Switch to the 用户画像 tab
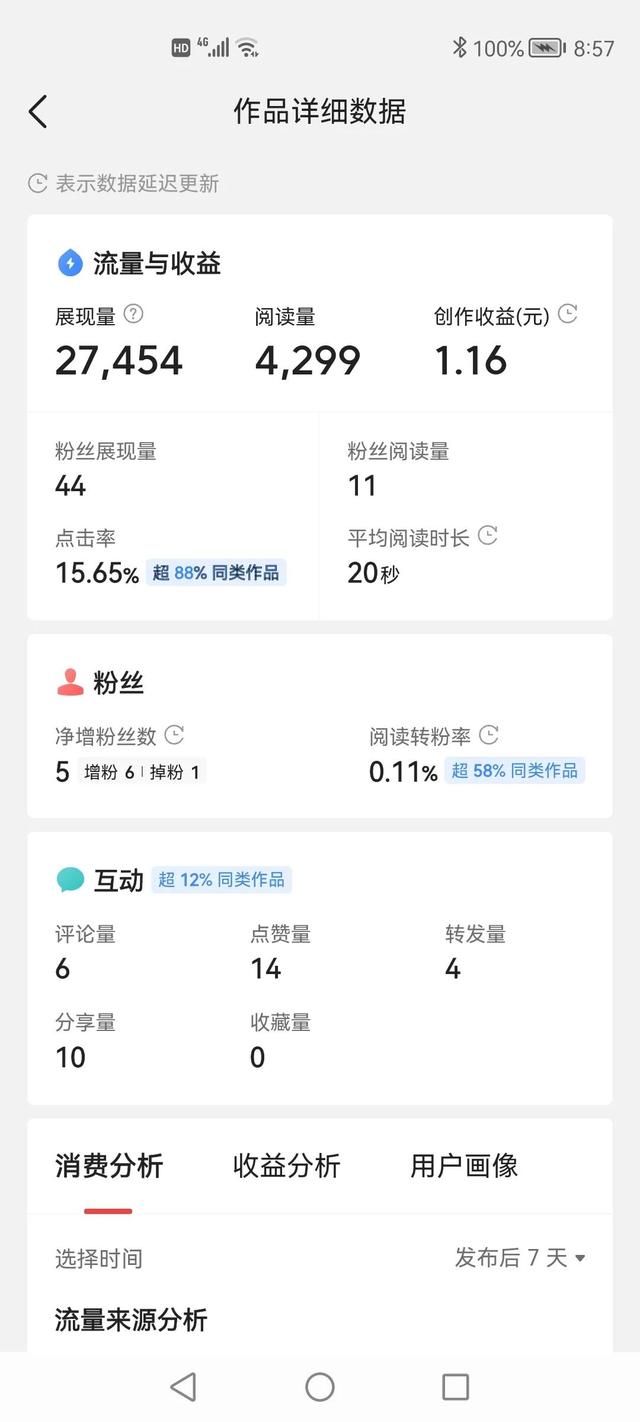 (464, 1165)
